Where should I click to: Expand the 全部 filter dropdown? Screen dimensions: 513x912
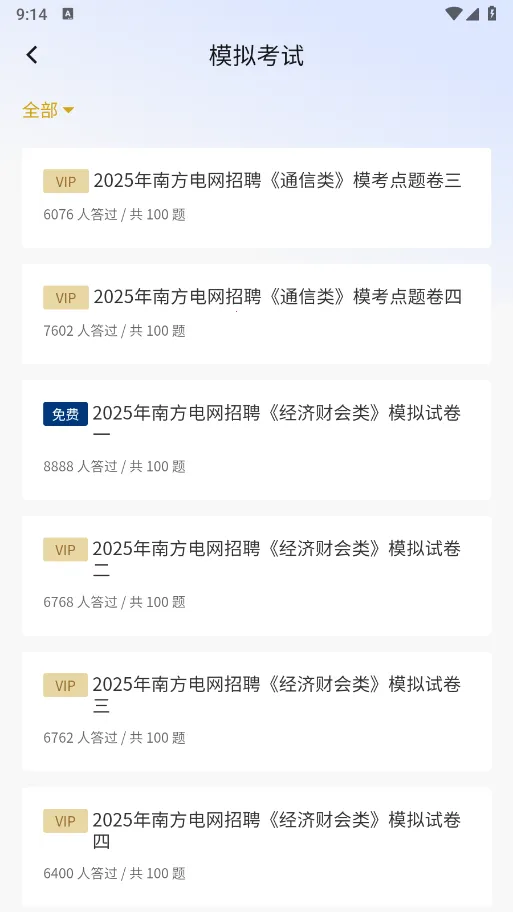pos(48,110)
